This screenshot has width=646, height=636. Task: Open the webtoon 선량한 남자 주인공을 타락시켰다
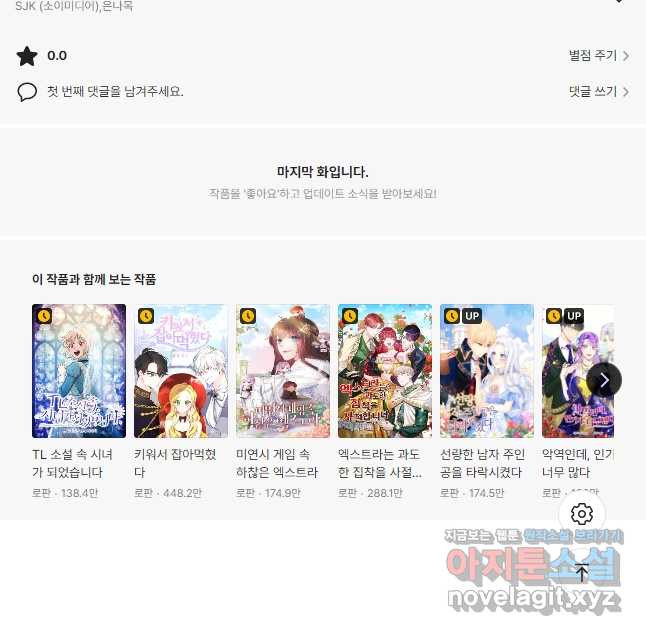click(487, 371)
